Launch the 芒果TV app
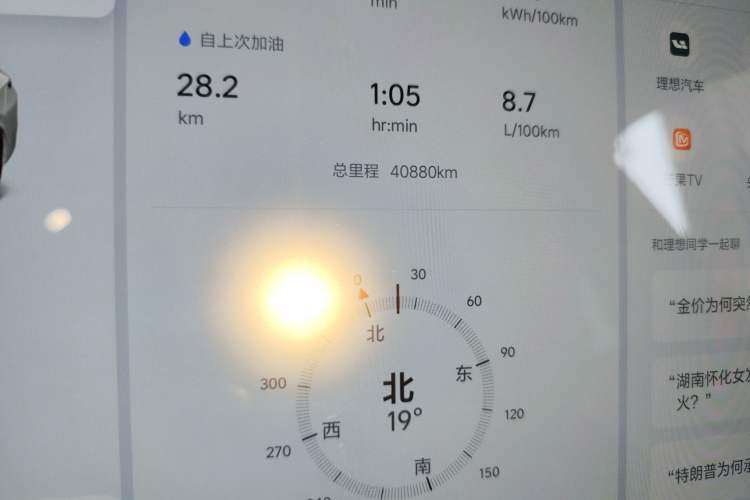The width and height of the screenshot is (750, 500). (682, 141)
